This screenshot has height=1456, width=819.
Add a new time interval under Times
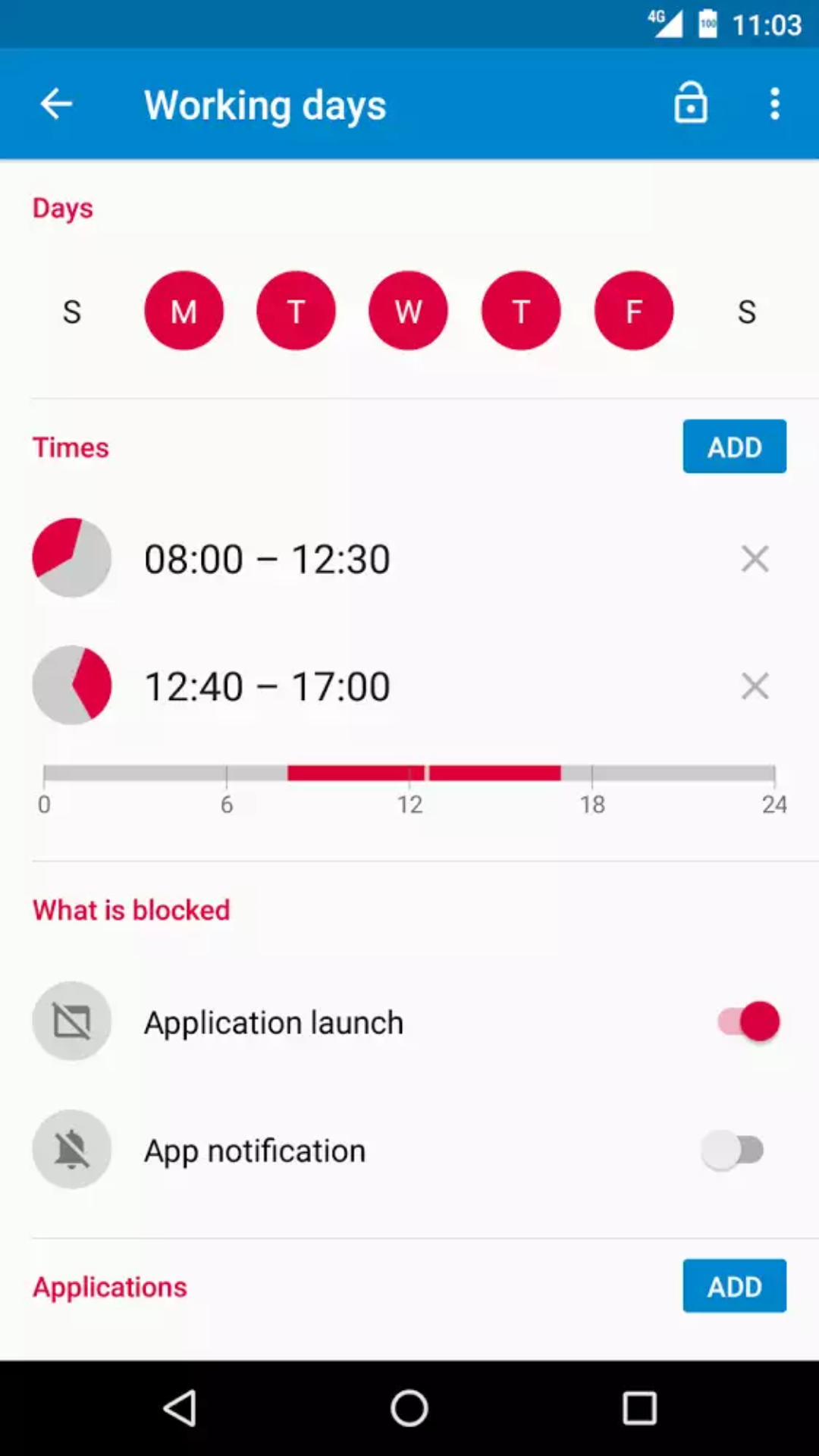pos(735,447)
